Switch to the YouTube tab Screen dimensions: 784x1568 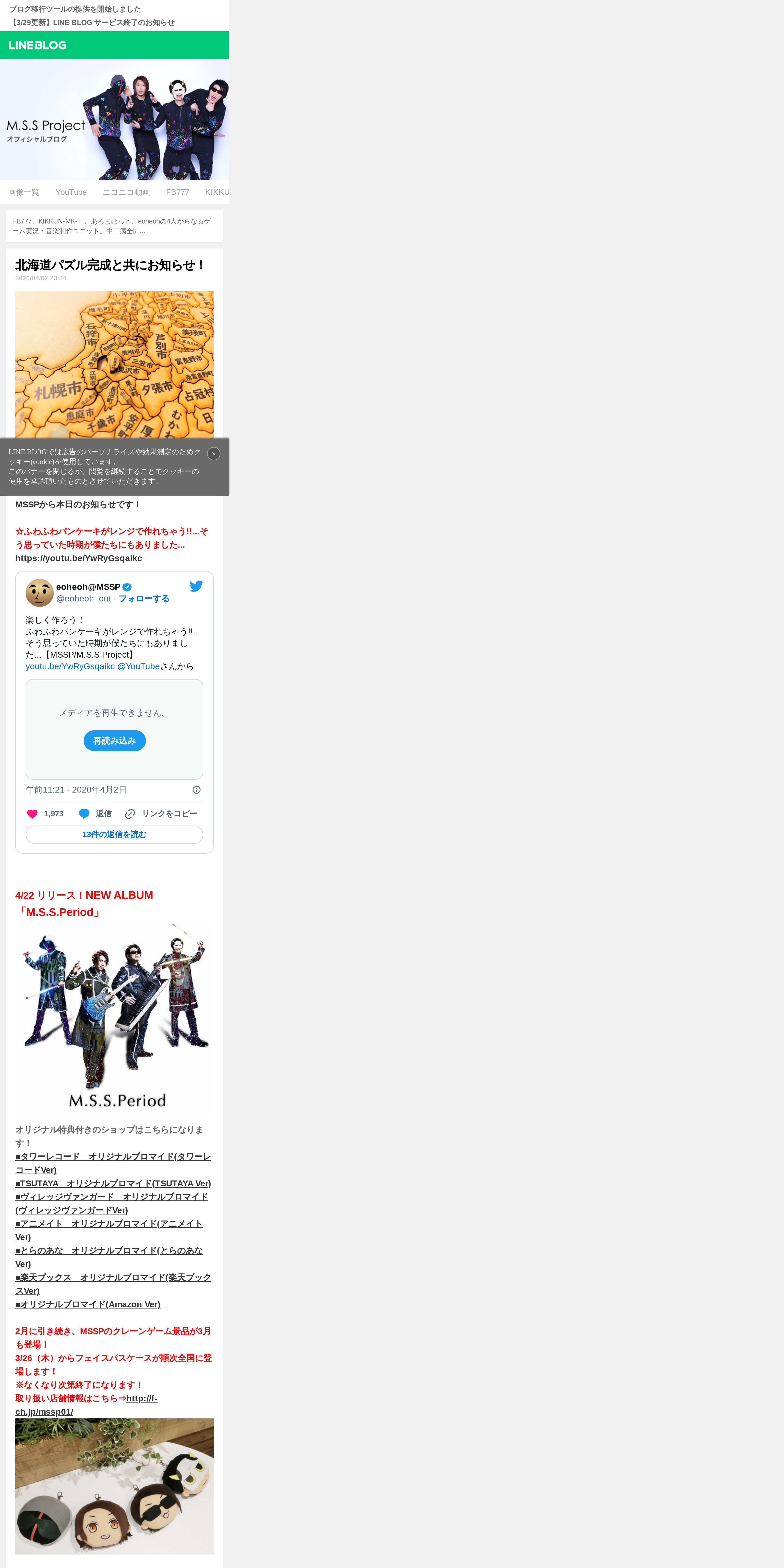coord(71,192)
